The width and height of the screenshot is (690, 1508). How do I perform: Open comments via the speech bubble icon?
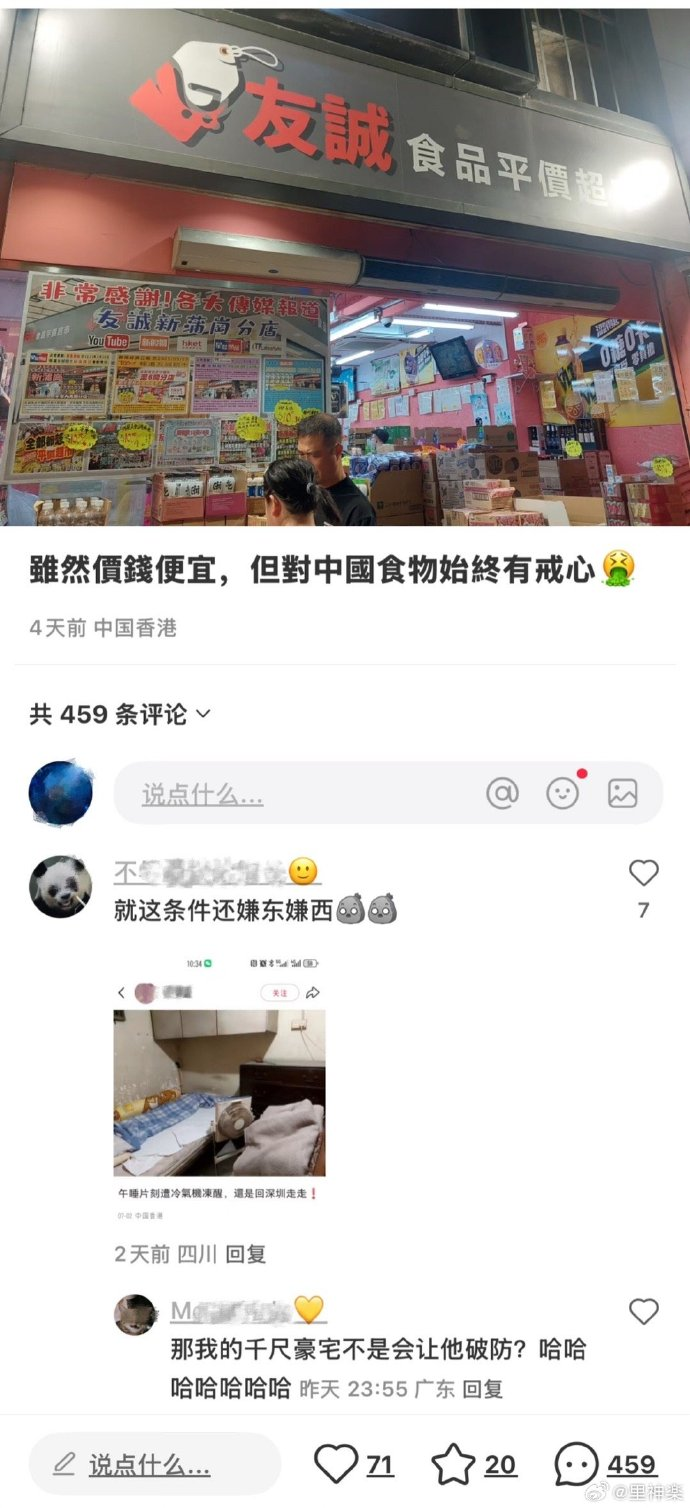tap(578, 1465)
